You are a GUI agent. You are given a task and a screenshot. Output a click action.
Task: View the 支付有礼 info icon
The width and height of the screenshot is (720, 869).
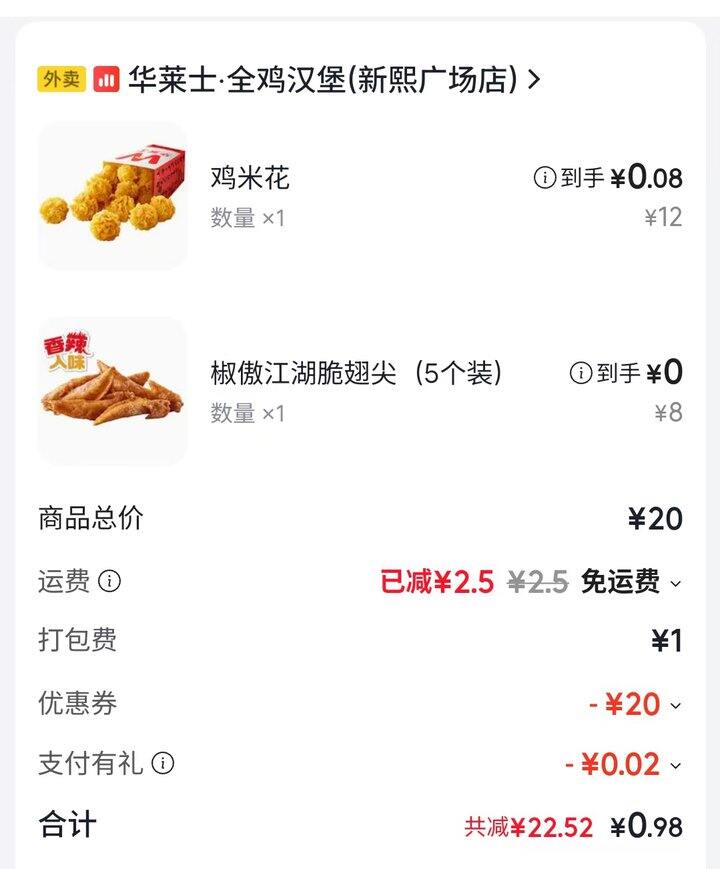163,764
